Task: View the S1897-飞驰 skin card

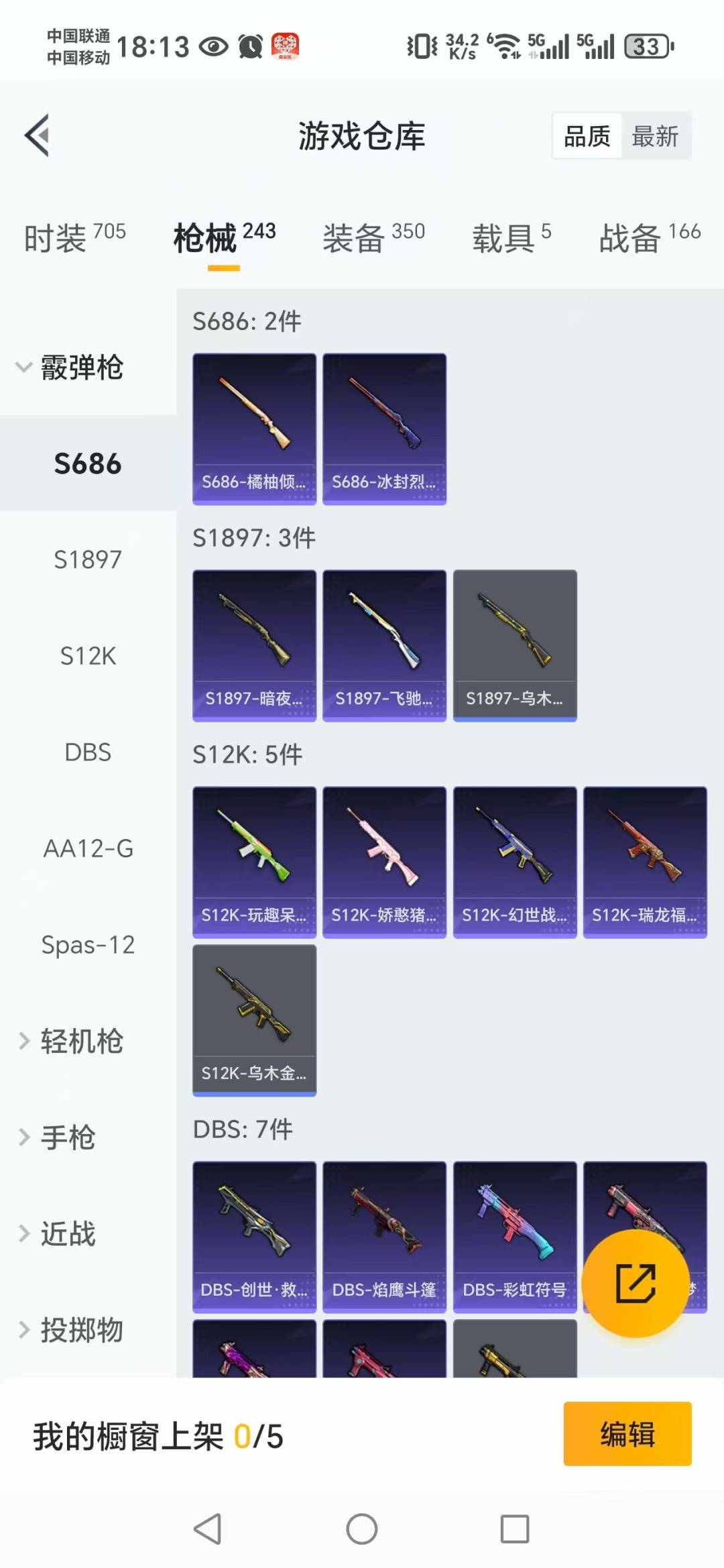Action: tap(384, 645)
